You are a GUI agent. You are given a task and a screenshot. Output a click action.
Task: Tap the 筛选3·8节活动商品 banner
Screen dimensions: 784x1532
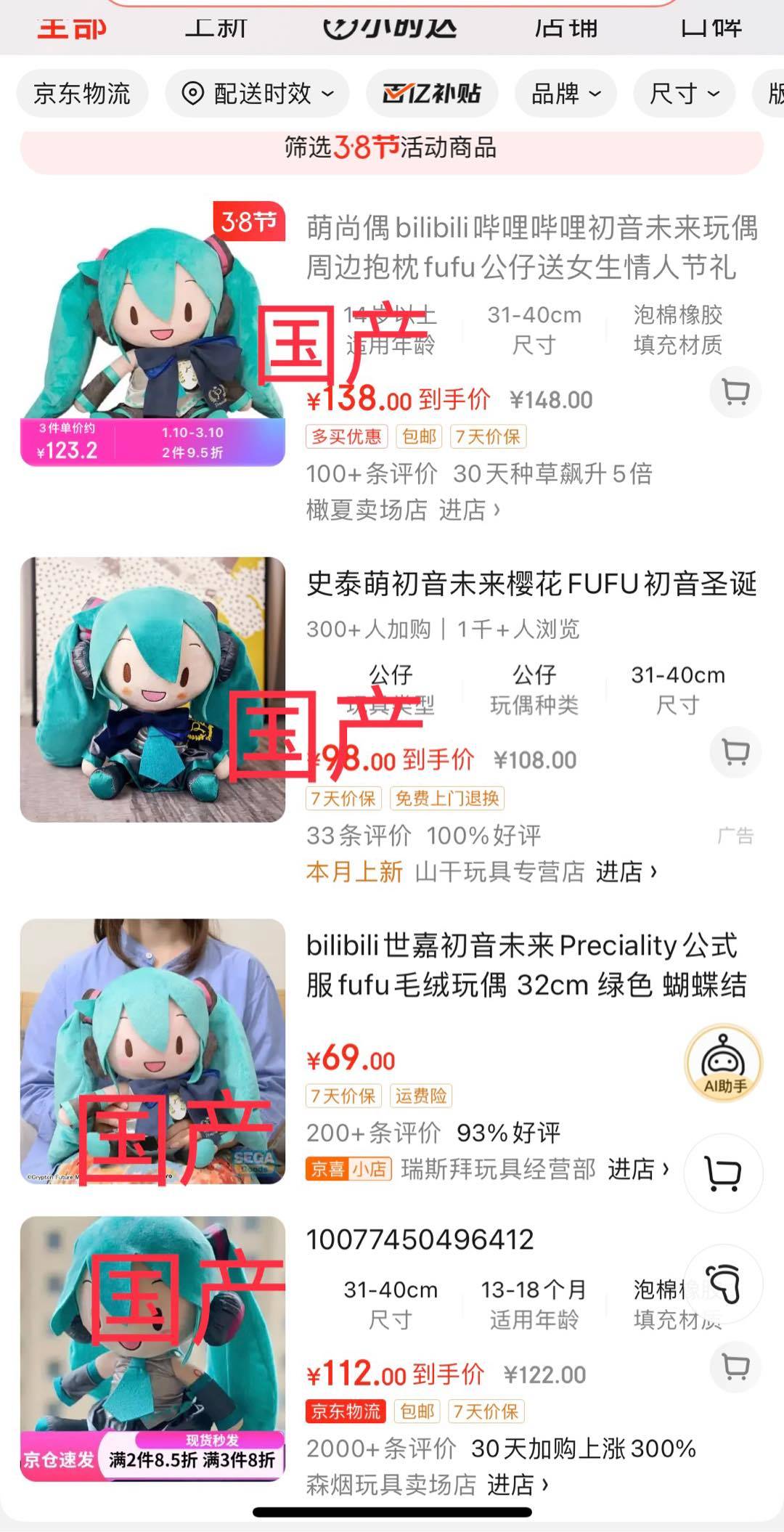(391, 148)
